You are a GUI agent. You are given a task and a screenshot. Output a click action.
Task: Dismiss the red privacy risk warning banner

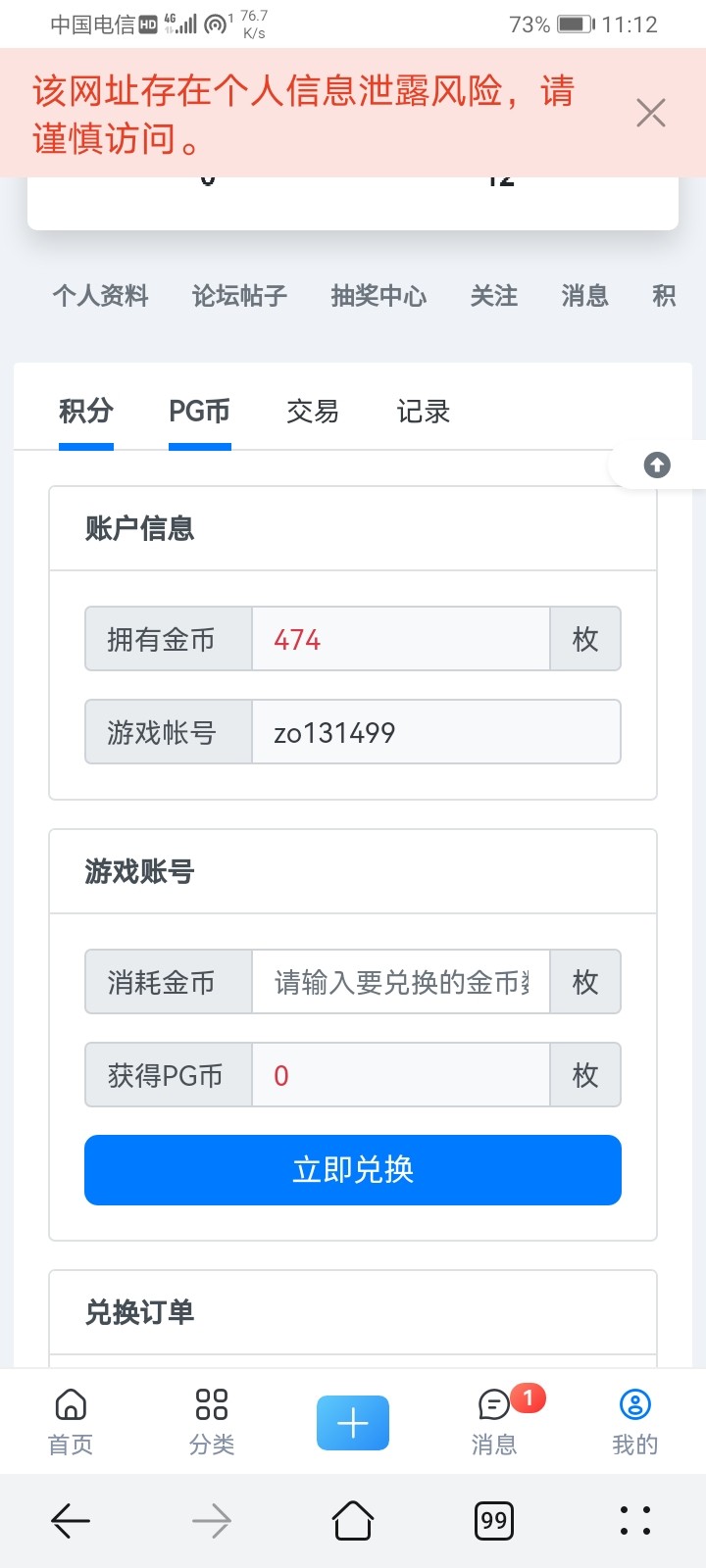(x=650, y=113)
